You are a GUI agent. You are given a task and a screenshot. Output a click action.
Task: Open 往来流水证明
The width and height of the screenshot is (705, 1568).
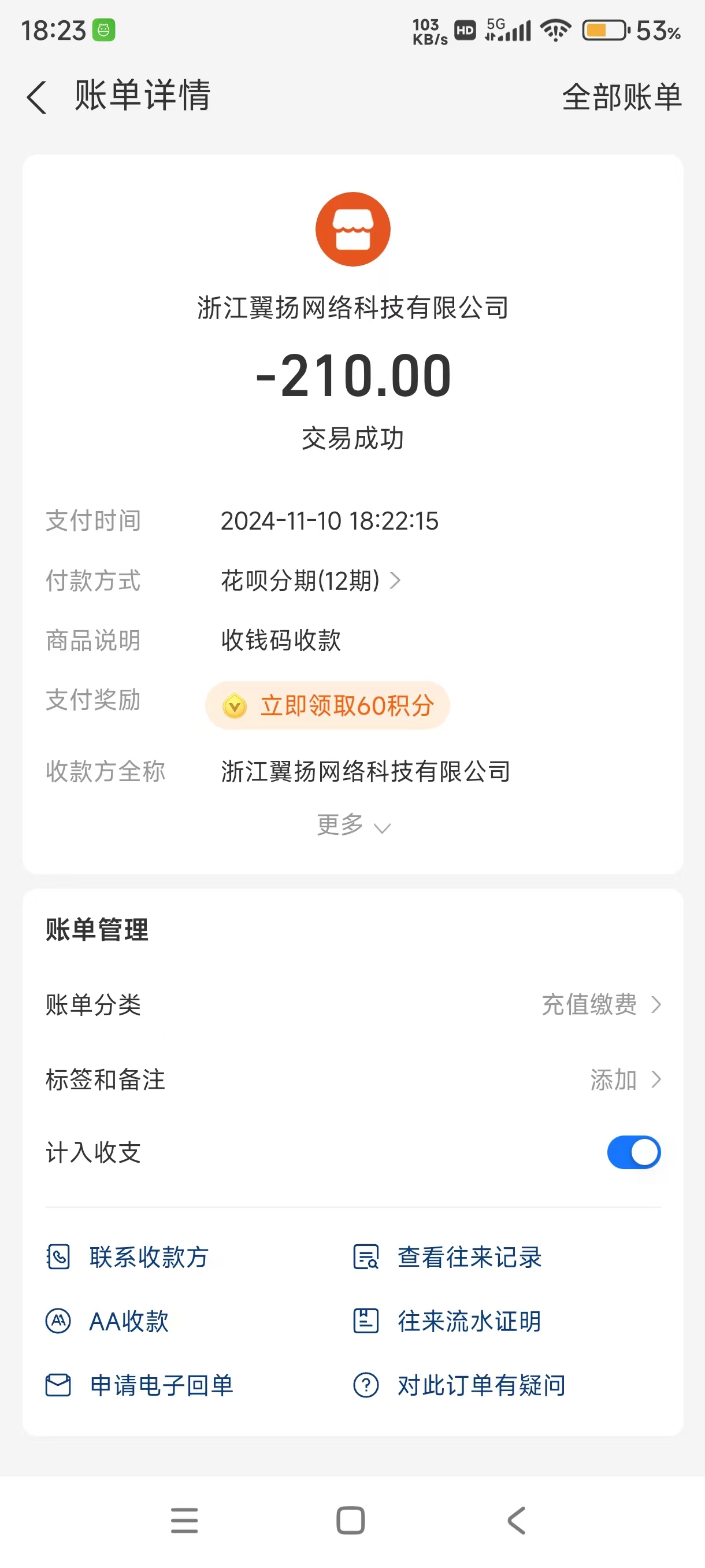click(448, 1321)
